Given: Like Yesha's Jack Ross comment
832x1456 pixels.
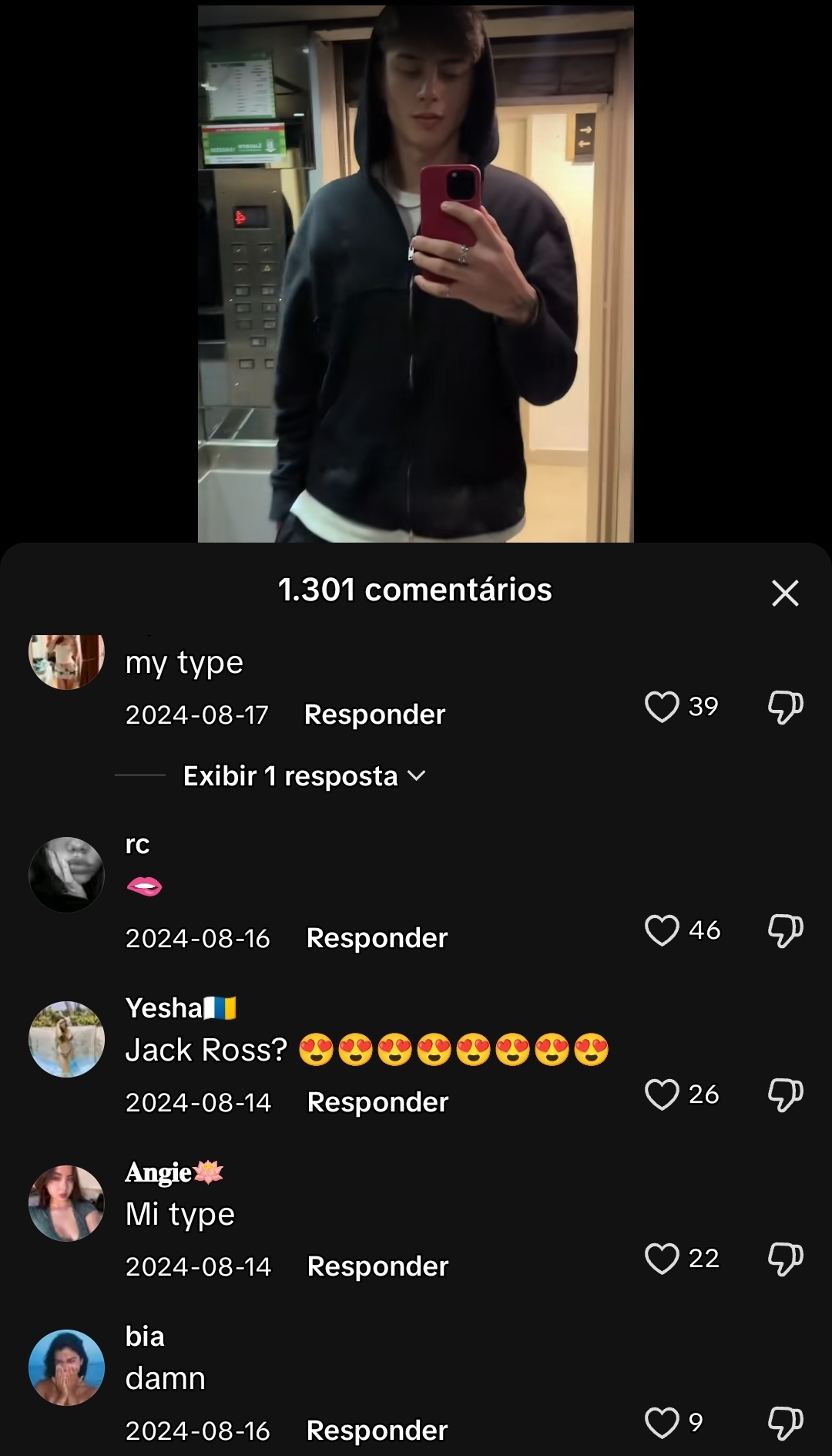Looking at the screenshot, I should [662, 1094].
